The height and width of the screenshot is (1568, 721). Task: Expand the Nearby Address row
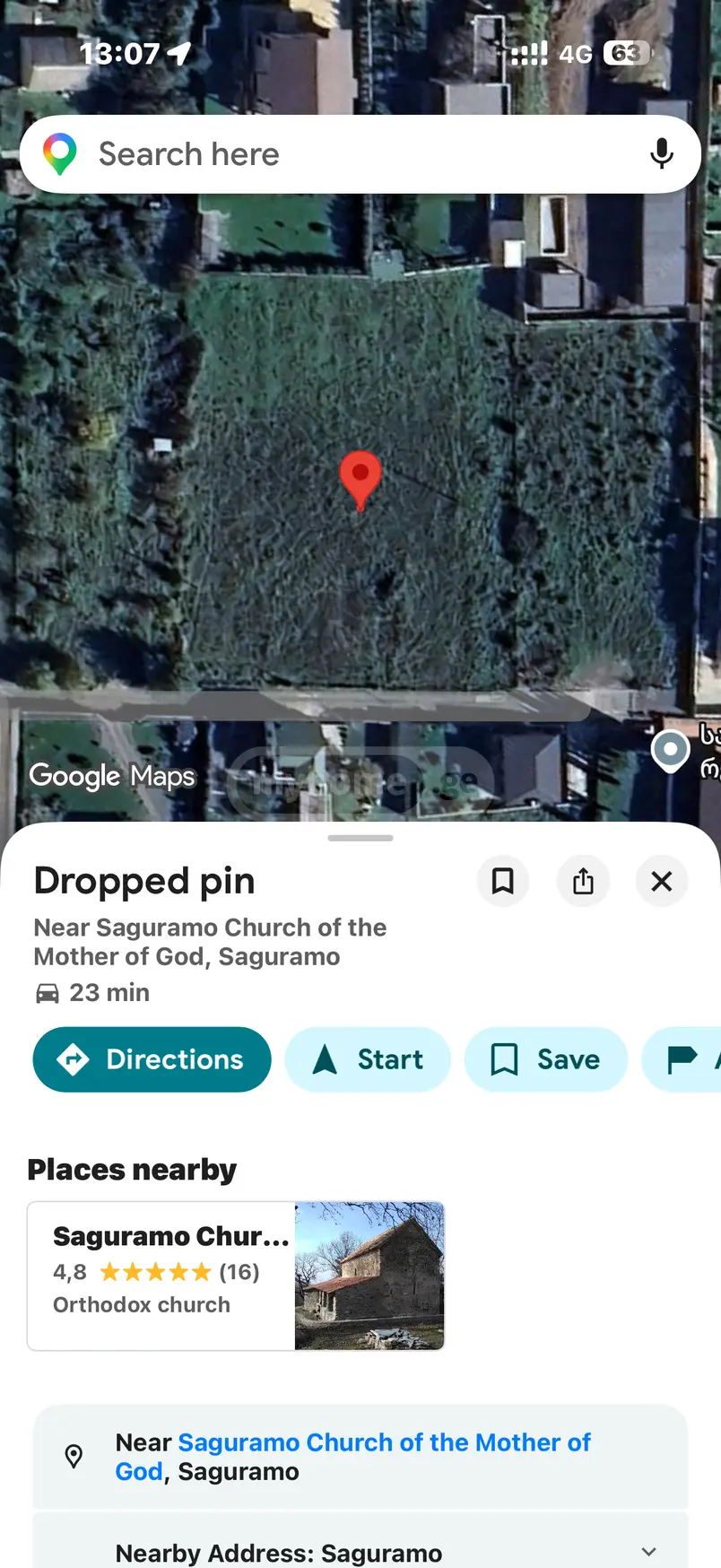648,1552
